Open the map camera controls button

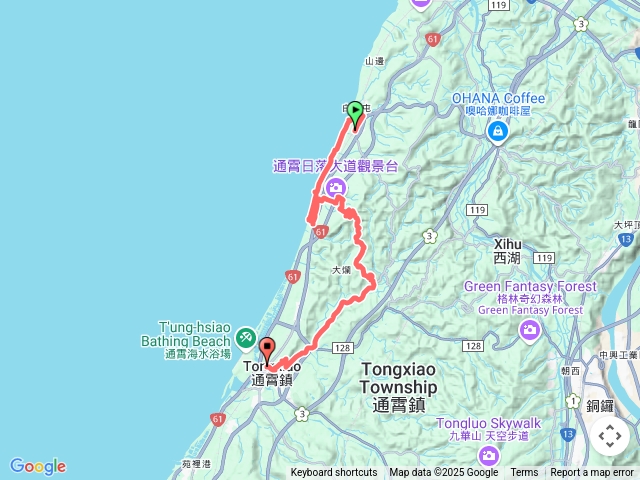[609, 436]
